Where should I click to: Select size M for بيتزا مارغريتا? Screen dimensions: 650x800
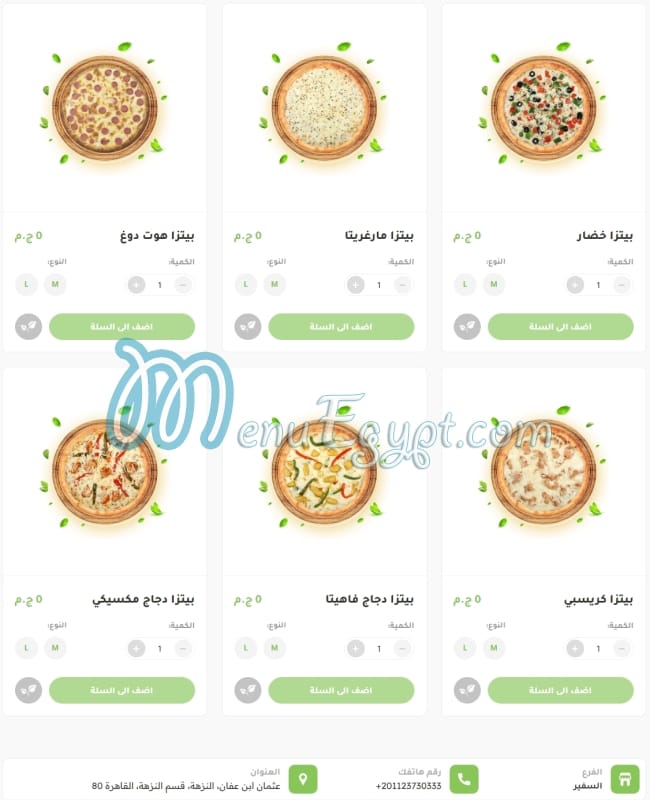[x=275, y=285]
